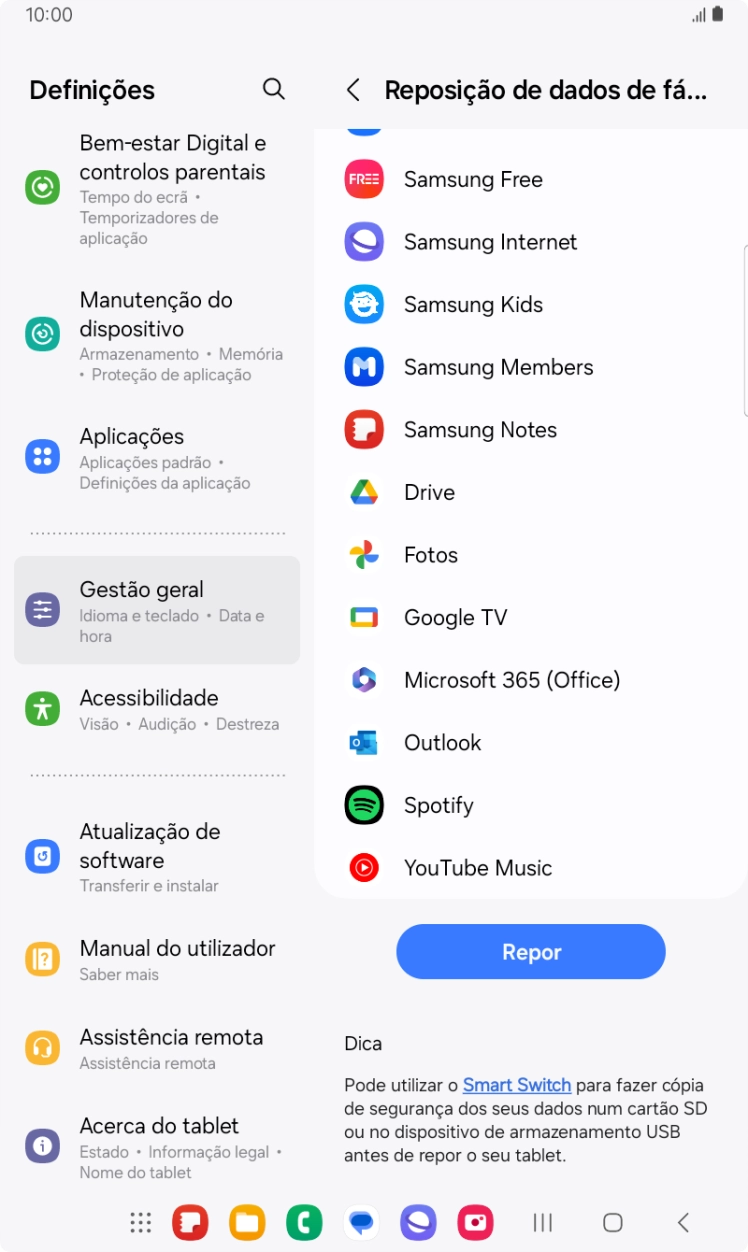Open the app drawer grid in taskbar
Viewport: 748px width, 1252px height.
click(x=141, y=1222)
